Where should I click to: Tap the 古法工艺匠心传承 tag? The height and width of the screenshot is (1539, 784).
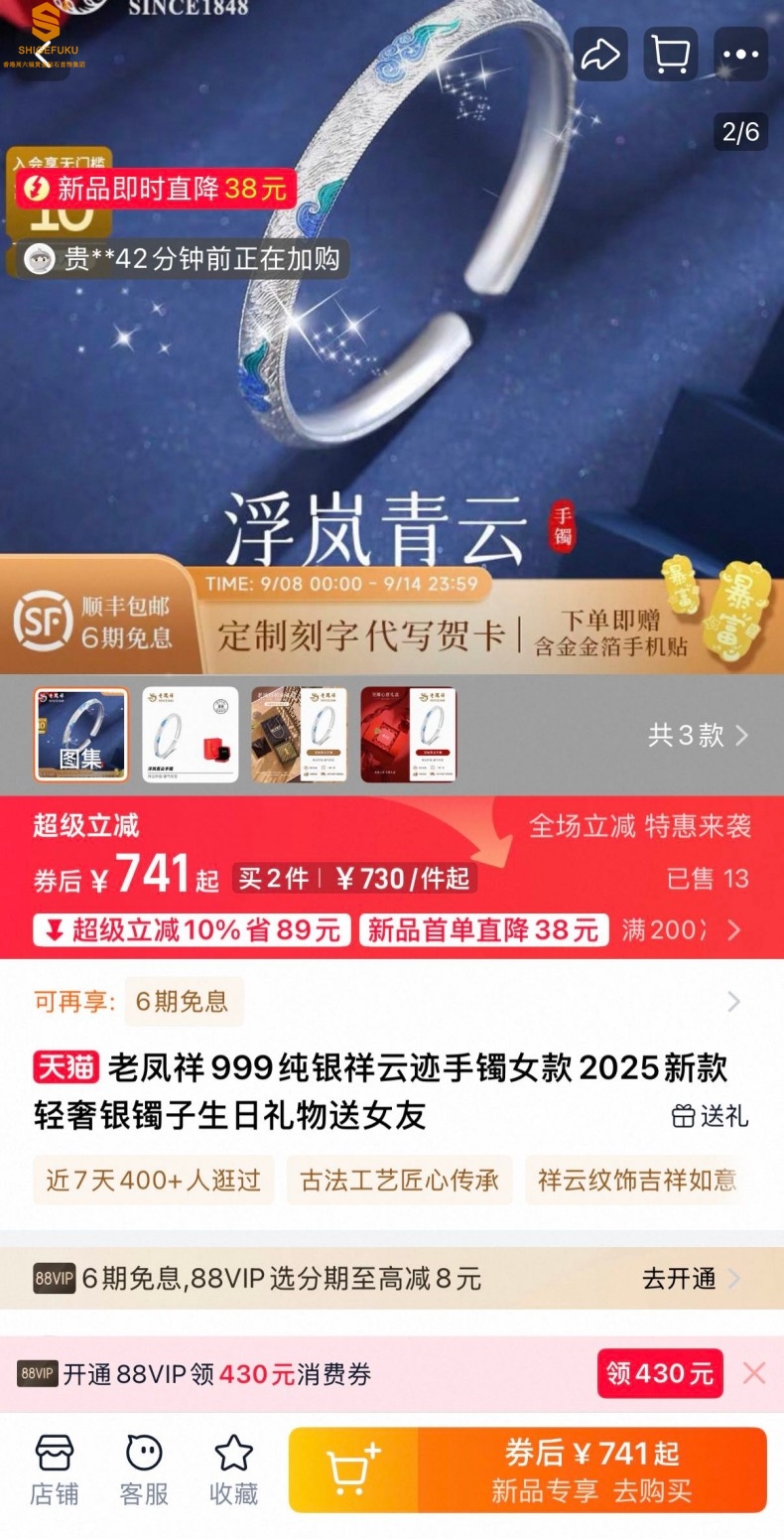tap(400, 1181)
